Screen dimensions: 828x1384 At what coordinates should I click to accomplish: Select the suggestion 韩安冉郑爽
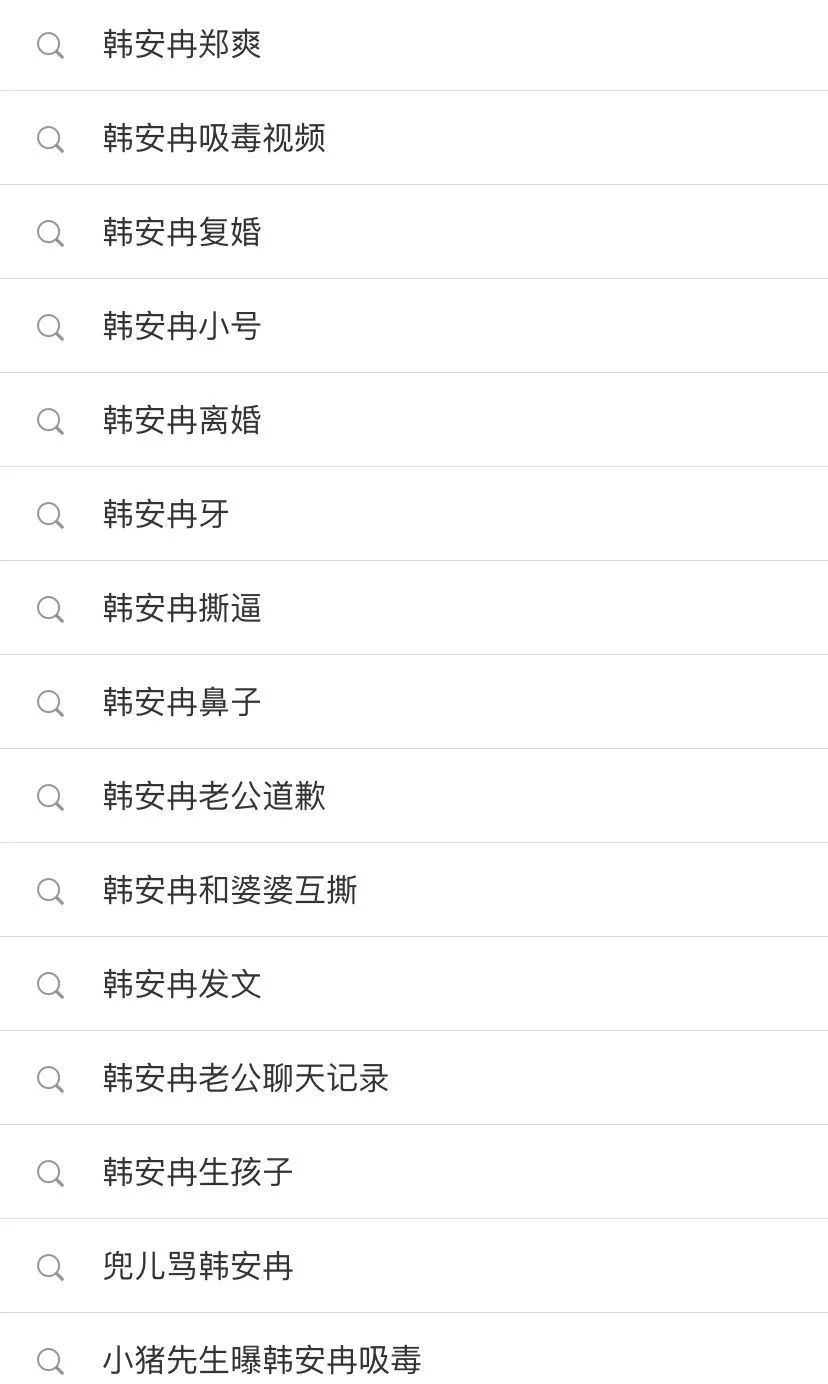tap(414, 45)
